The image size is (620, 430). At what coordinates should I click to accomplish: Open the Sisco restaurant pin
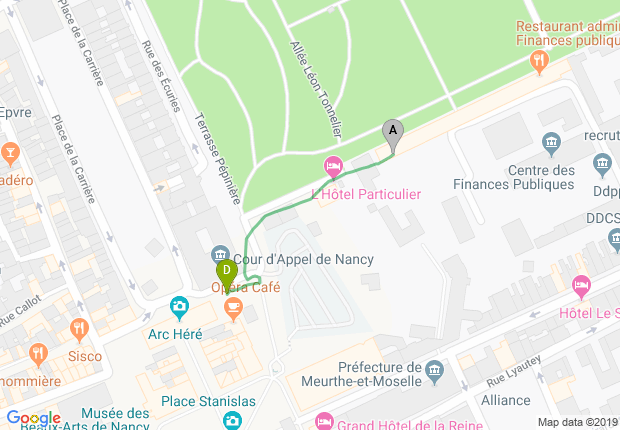point(79,328)
